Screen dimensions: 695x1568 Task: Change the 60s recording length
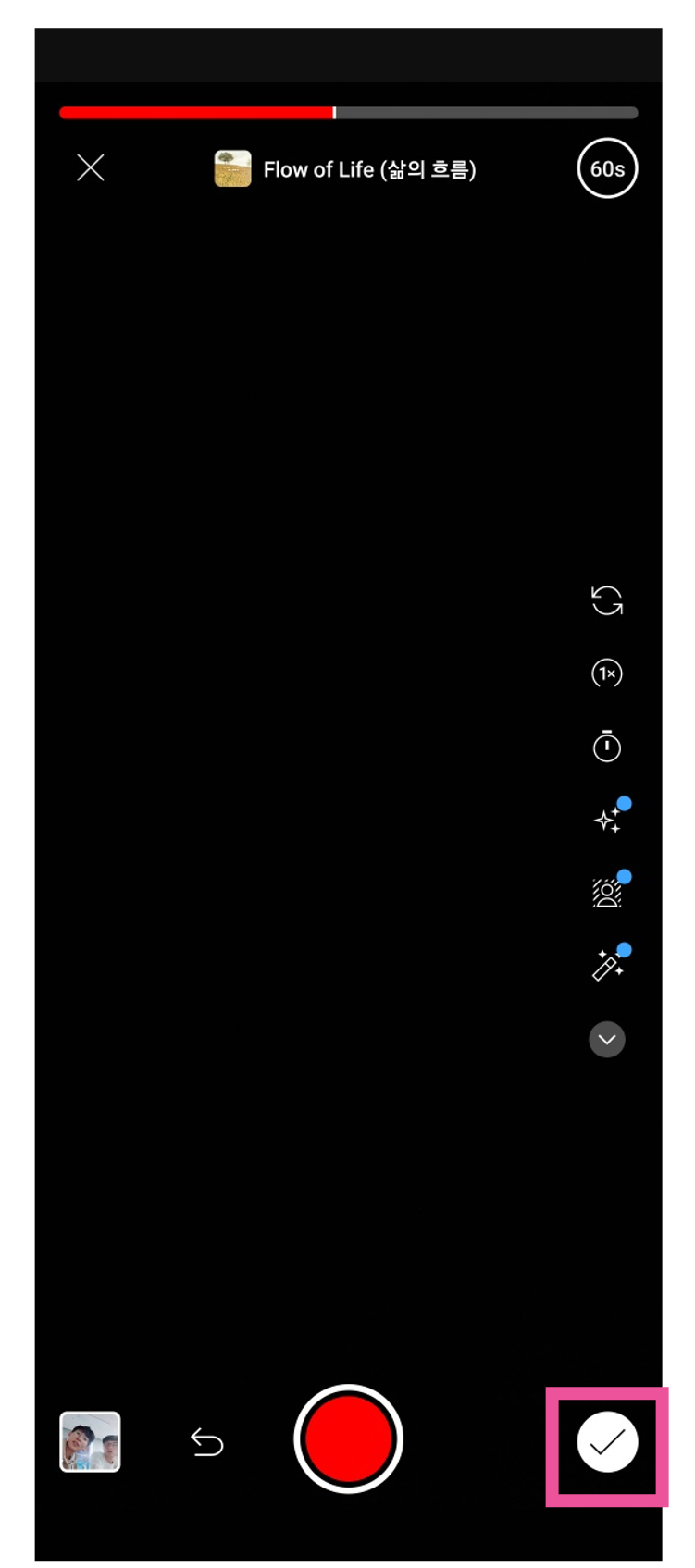coord(607,168)
